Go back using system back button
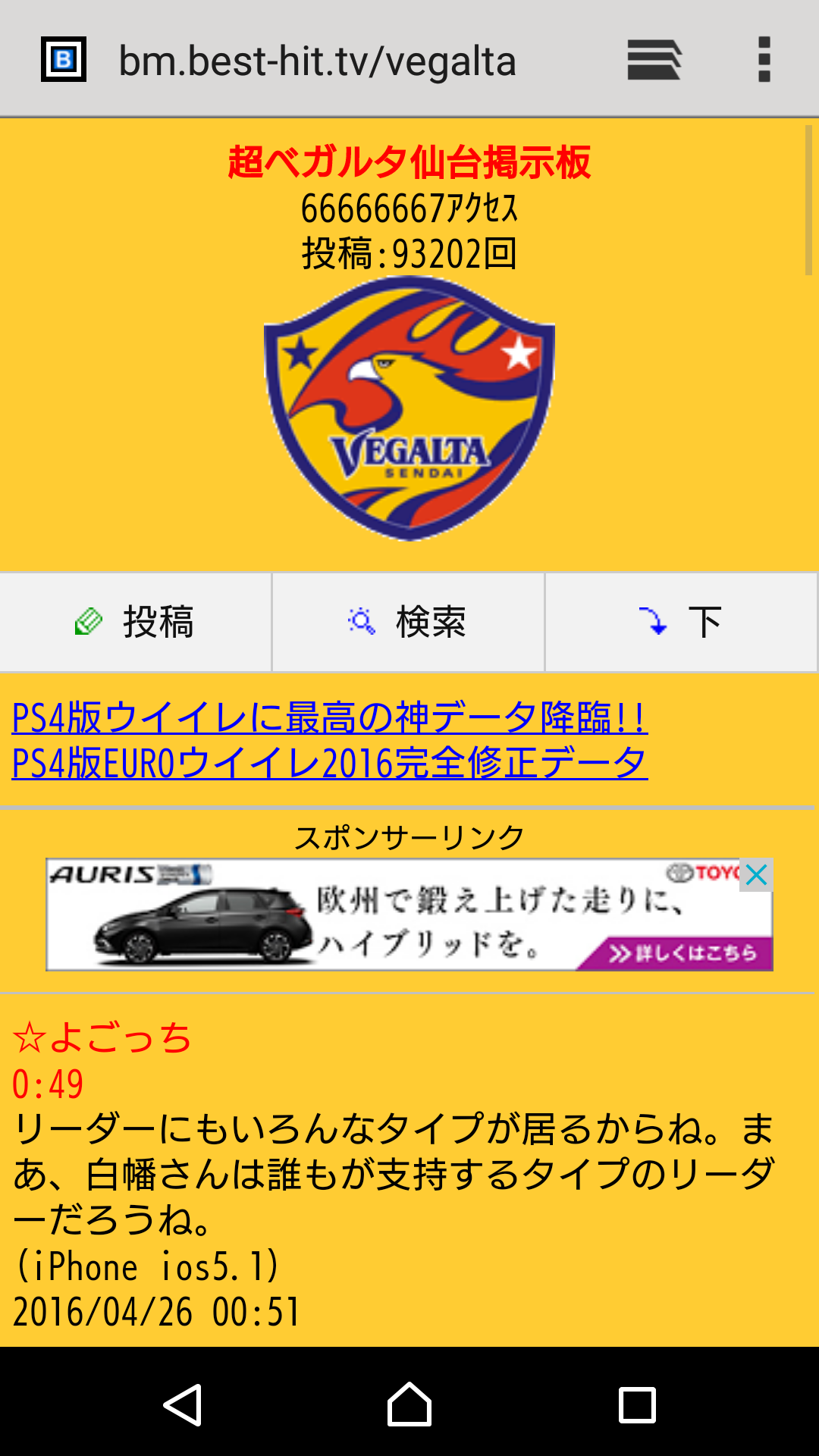 coord(183,1404)
